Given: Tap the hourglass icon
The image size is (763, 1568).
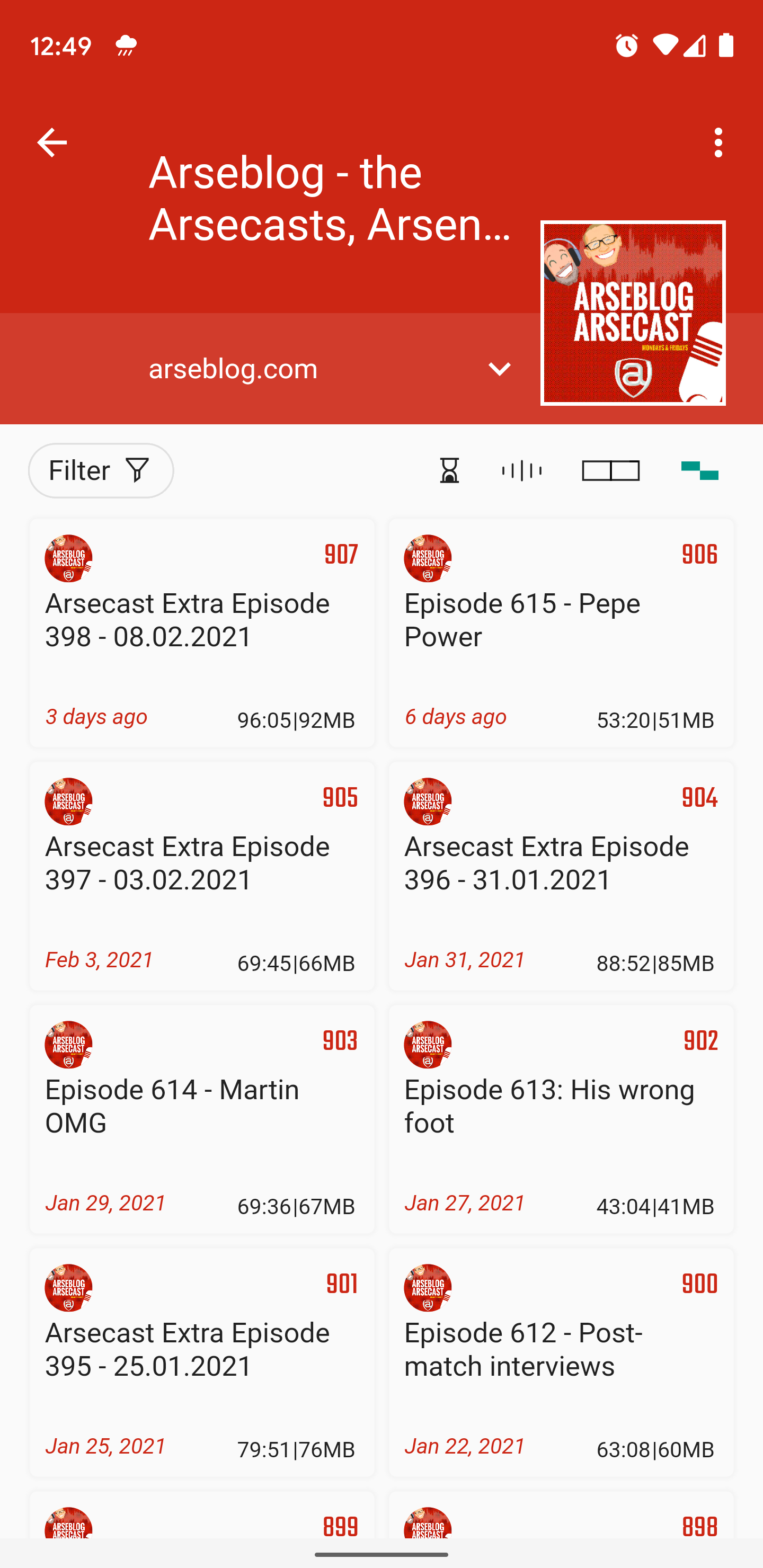Looking at the screenshot, I should click(449, 470).
